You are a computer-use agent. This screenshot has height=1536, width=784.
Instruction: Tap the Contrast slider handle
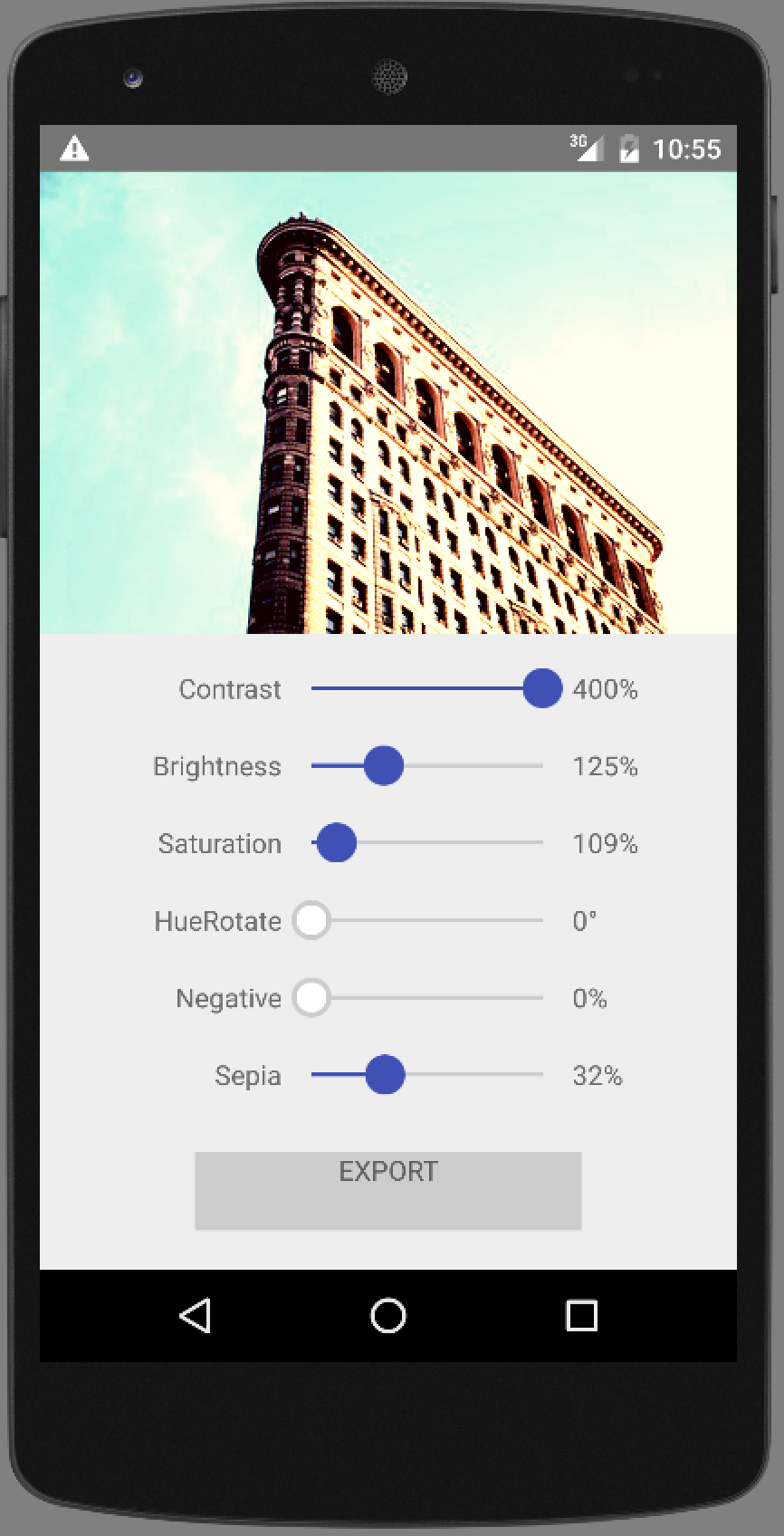(542, 689)
